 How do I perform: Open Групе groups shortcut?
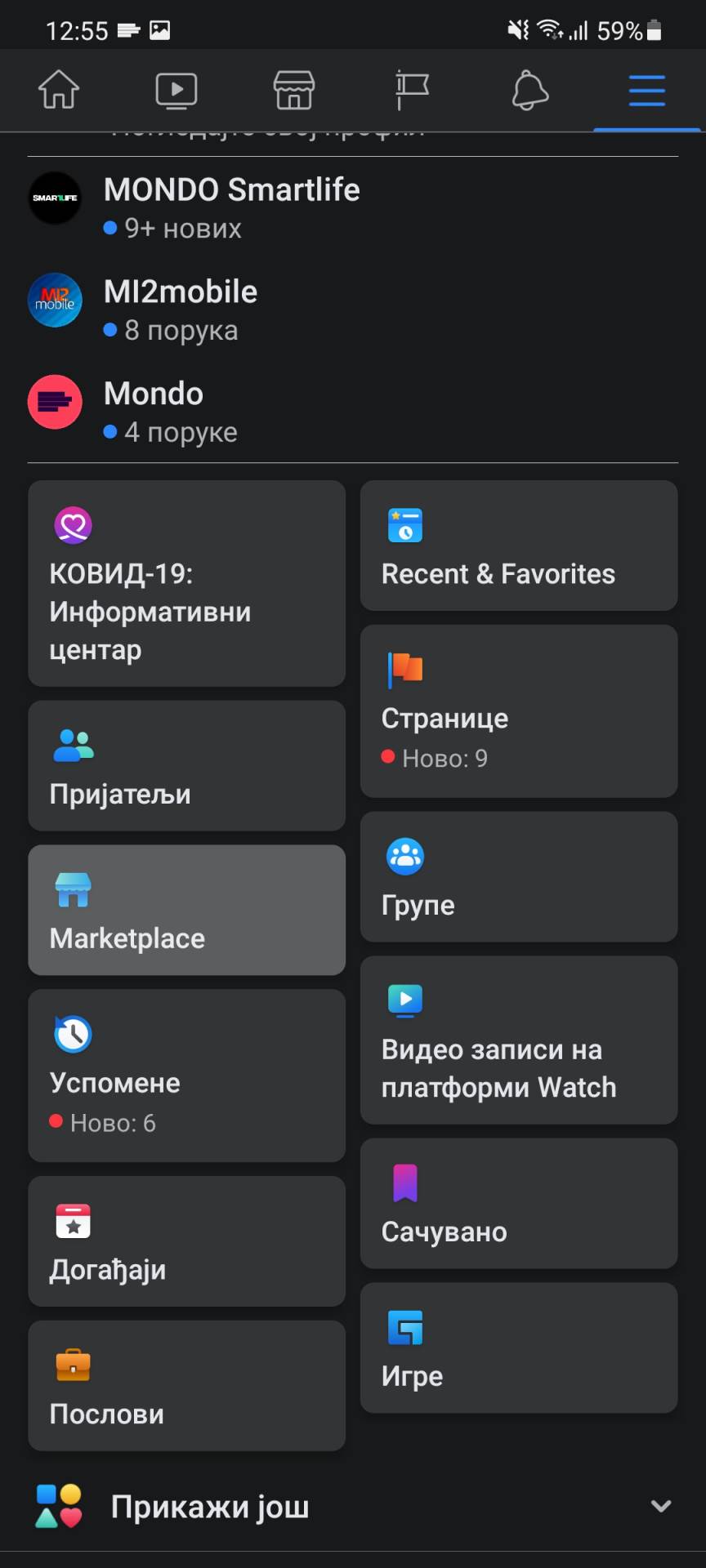click(x=519, y=877)
